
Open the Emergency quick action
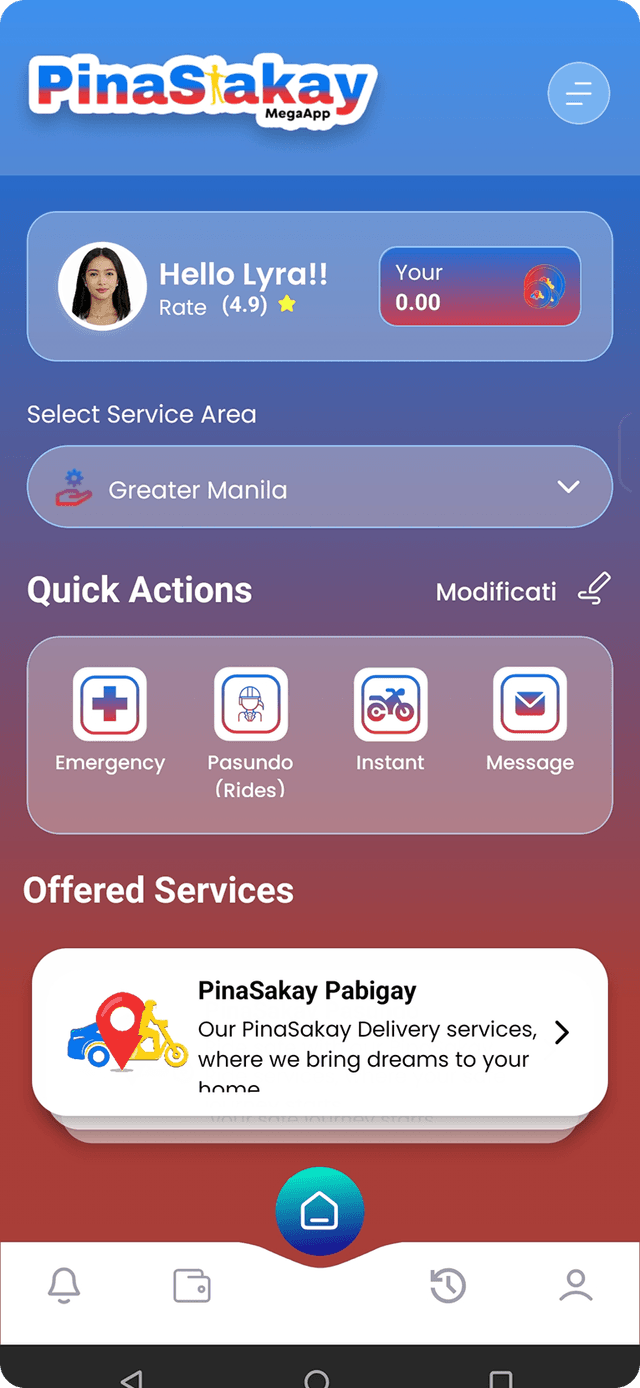coord(110,705)
